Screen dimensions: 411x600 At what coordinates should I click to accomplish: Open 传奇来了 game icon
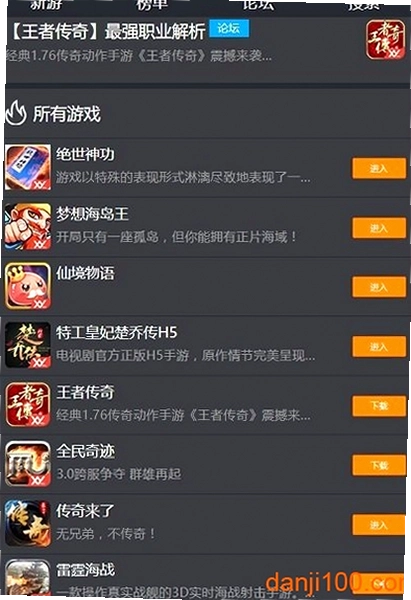click(x=28, y=523)
